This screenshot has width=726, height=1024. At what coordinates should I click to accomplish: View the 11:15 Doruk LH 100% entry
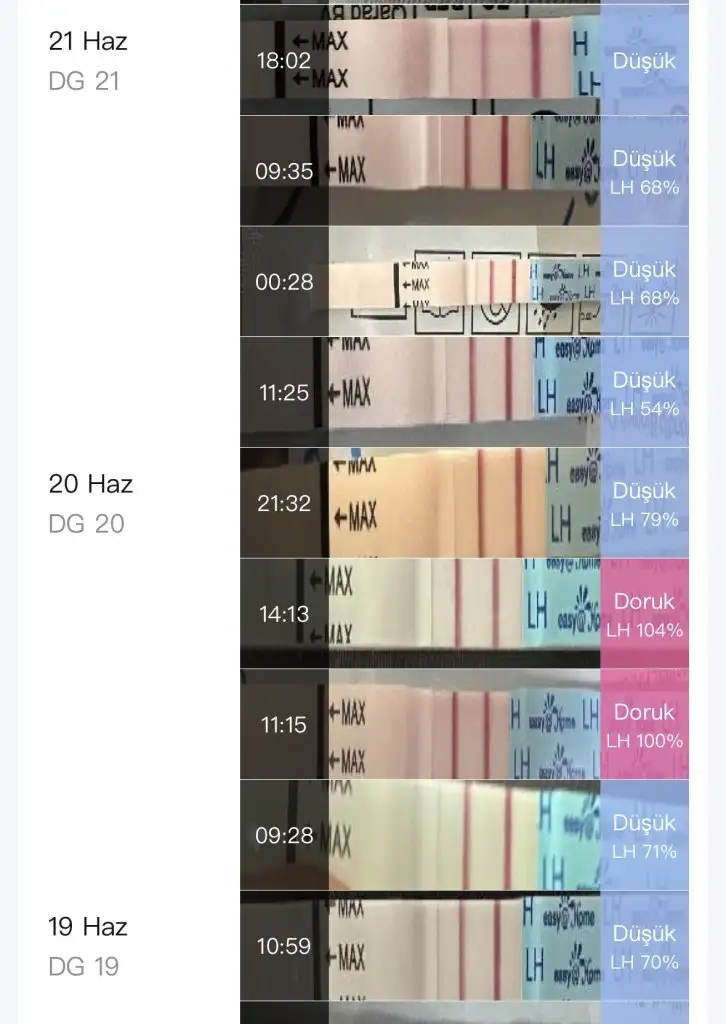click(464, 725)
